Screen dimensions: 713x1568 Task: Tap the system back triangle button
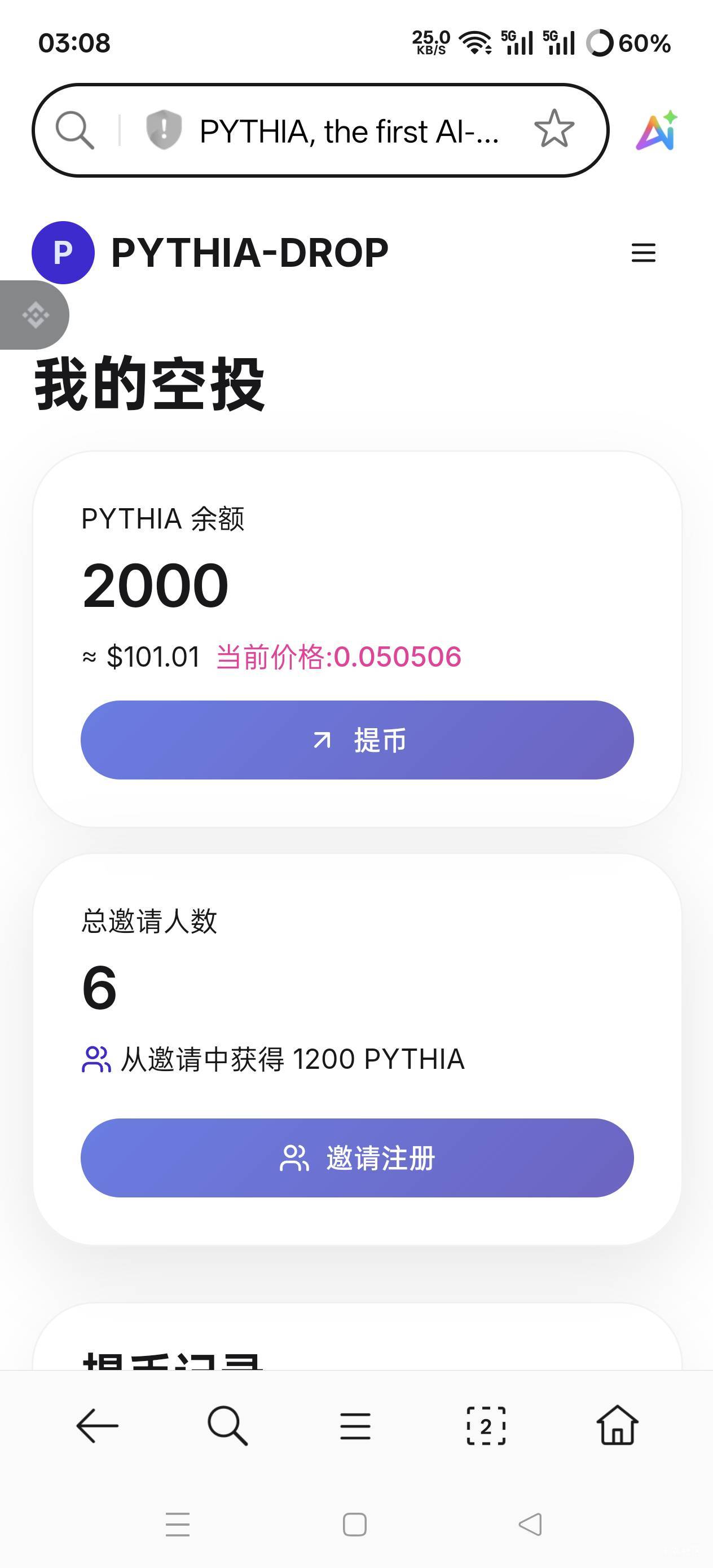[x=530, y=1525]
